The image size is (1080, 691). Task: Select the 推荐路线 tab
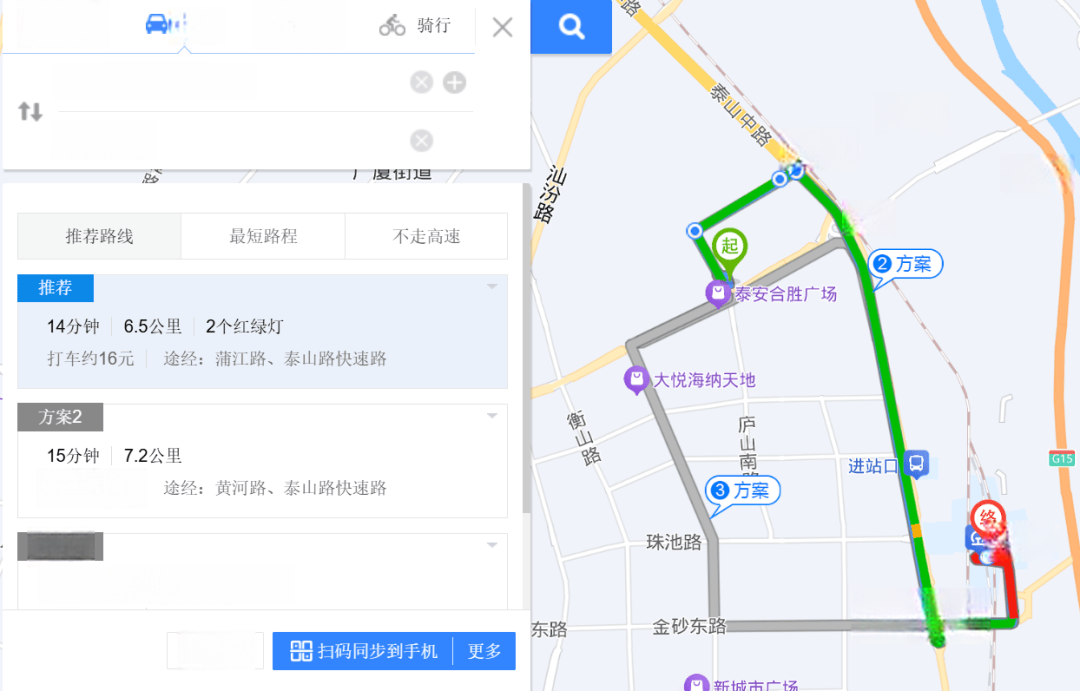click(x=99, y=237)
